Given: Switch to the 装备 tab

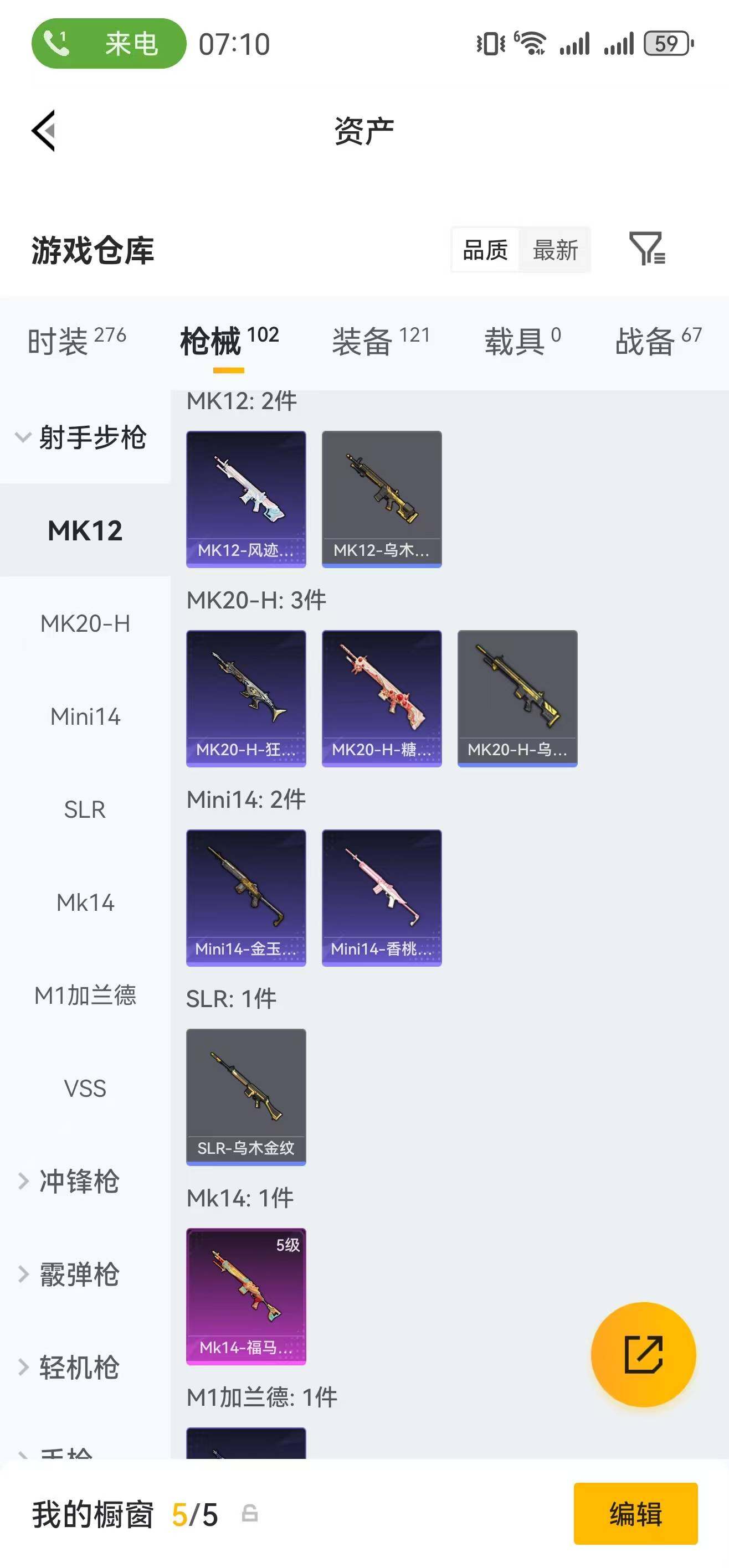Looking at the screenshot, I should pyautogui.click(x=381, y=341).
